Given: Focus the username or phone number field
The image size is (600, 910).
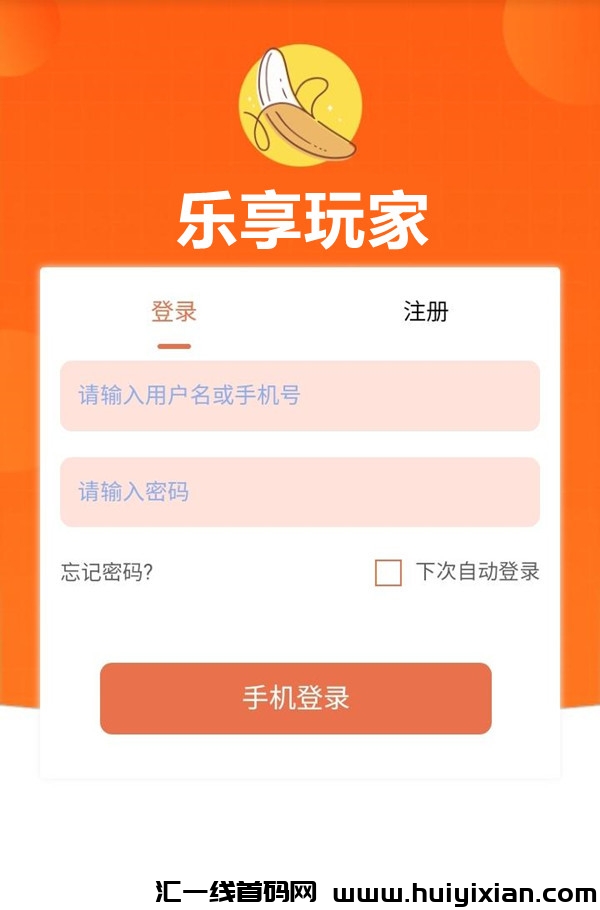Looking at the screenshot, I should pos(300,396).
